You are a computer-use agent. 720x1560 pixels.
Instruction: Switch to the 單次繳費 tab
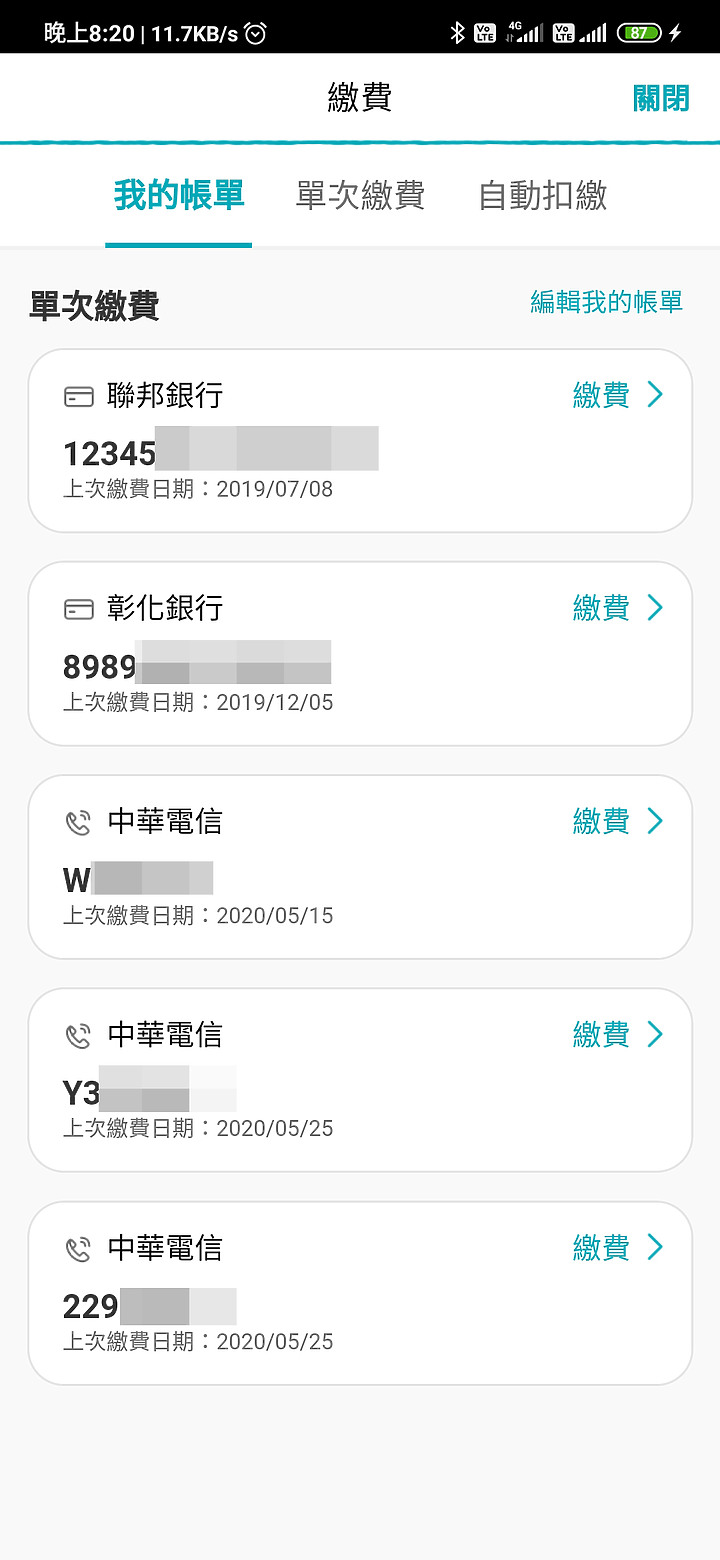click(x=361, y=195)
